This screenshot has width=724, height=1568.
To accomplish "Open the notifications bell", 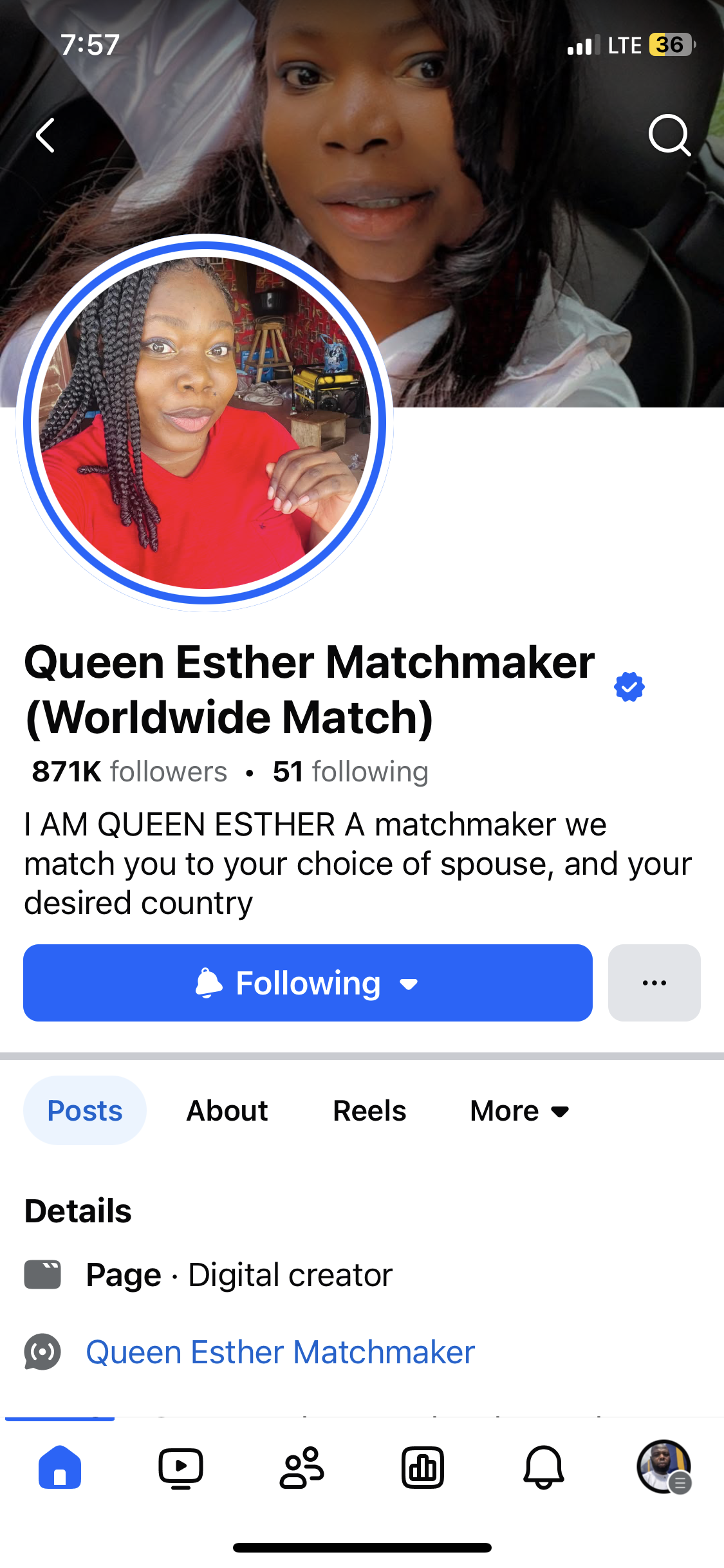I will (544, 1468).
